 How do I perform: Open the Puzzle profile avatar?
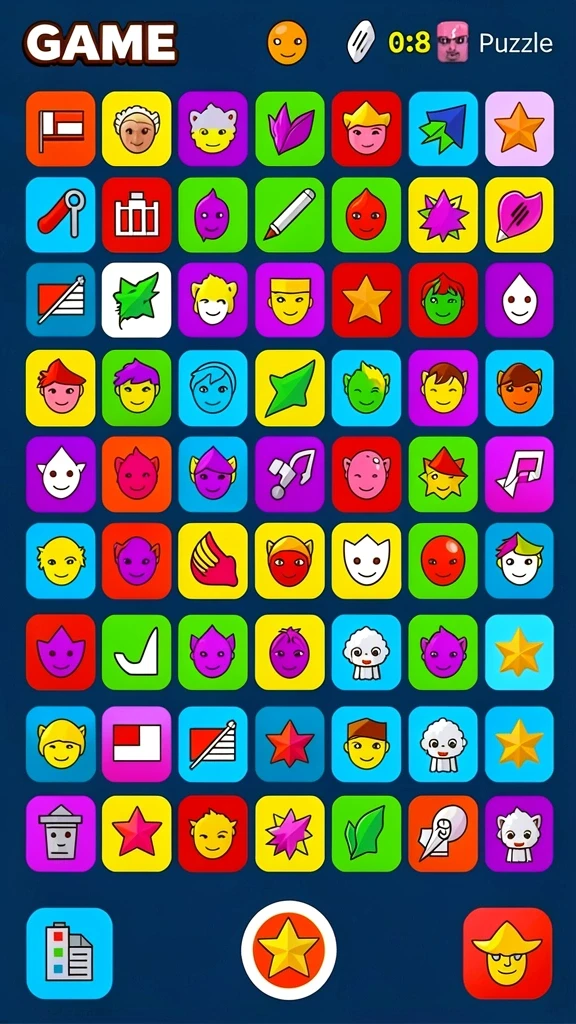[x=453, y=42]
